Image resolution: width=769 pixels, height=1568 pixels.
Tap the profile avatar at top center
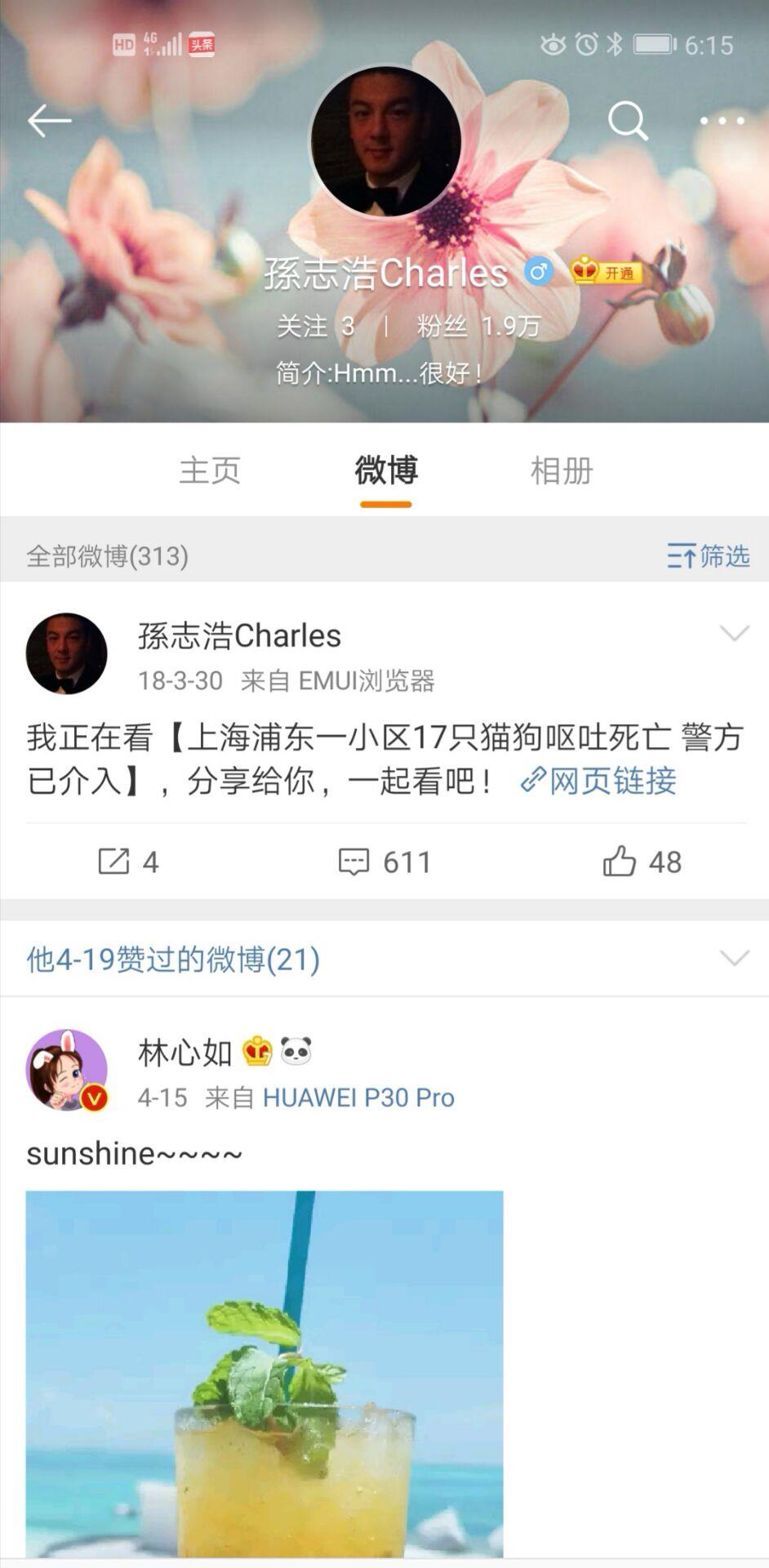[385, 141]
